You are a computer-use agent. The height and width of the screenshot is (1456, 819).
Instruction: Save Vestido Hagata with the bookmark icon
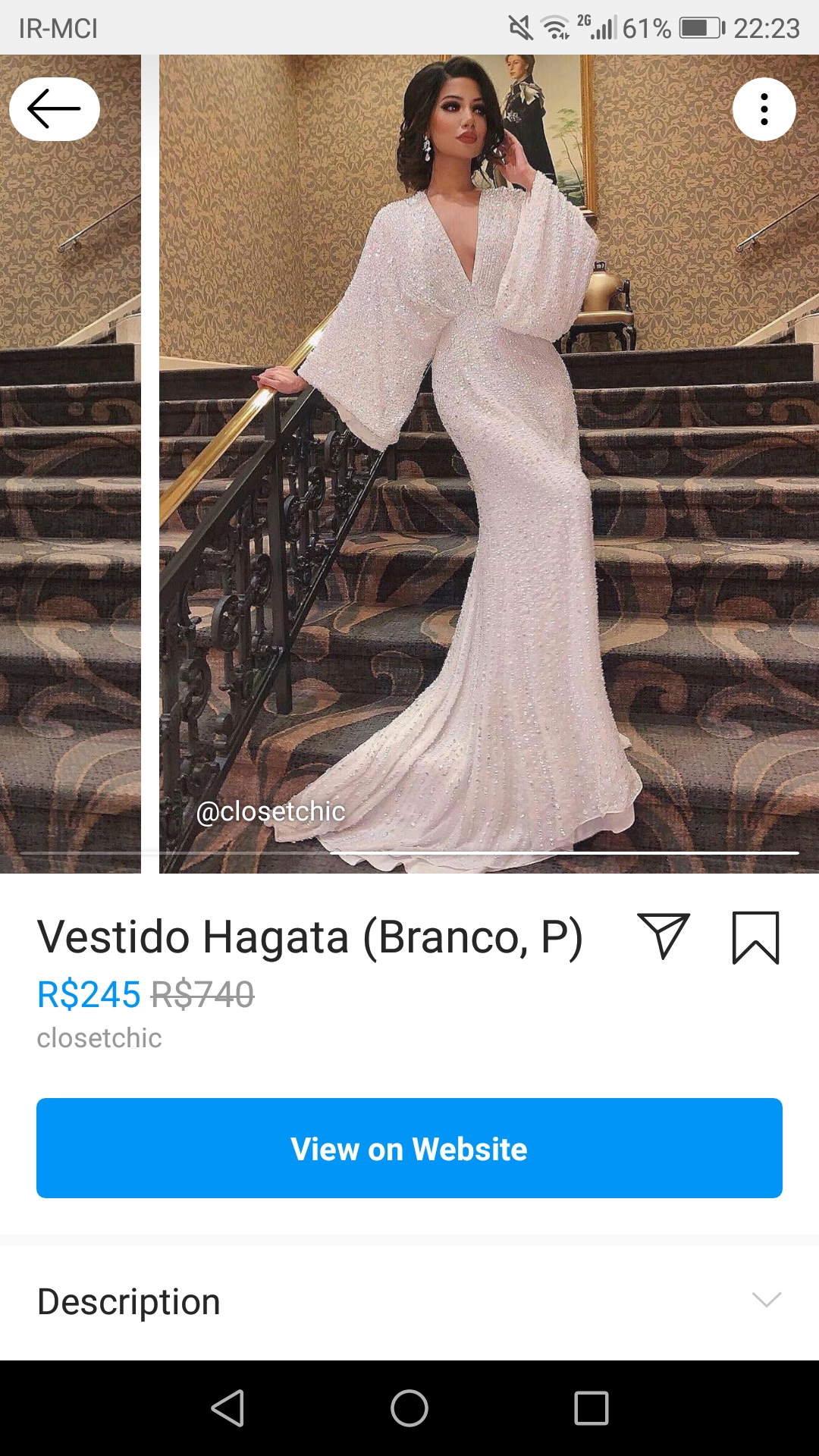click(x=755, y=937)
